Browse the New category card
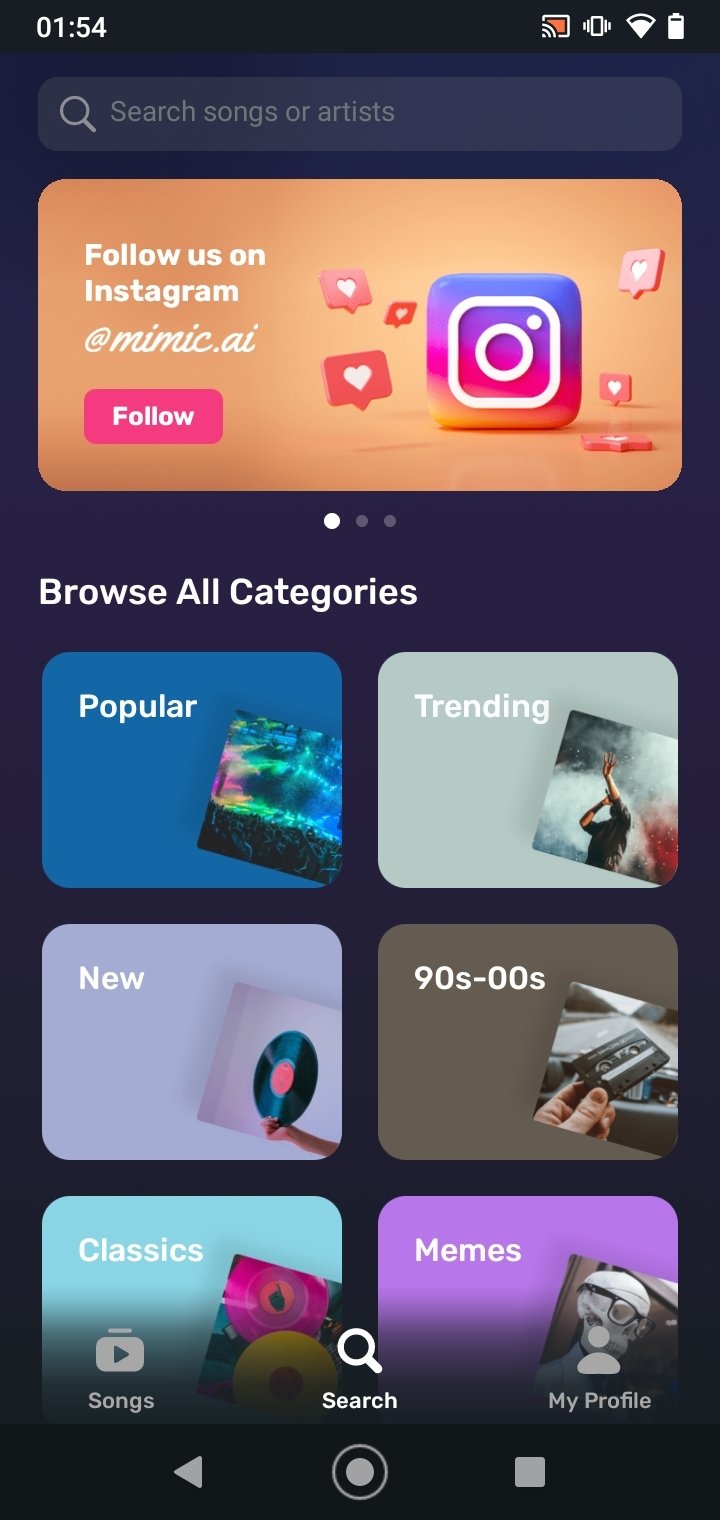This screenshot has height=1520, width=720. (192, 1041)
